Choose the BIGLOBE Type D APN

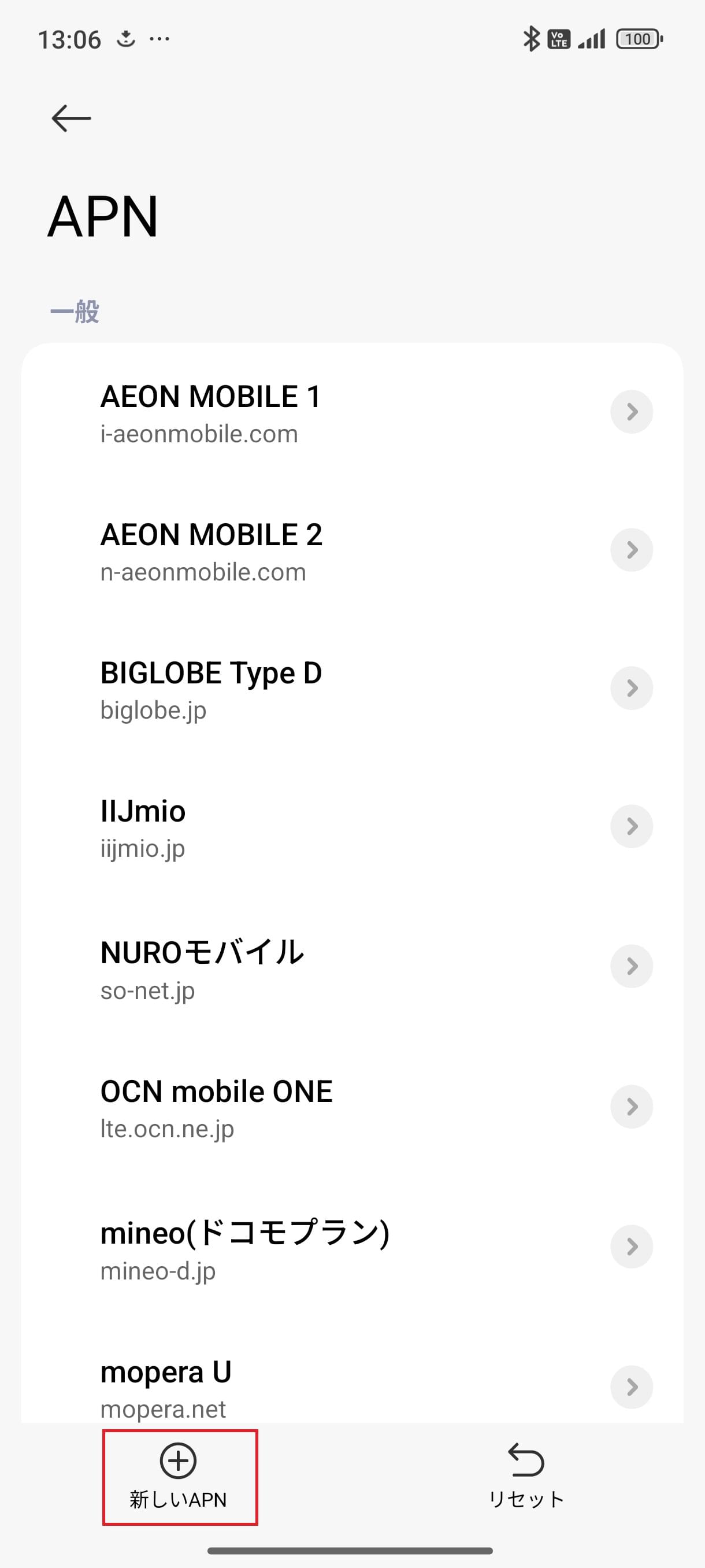[x=210, y=689]
